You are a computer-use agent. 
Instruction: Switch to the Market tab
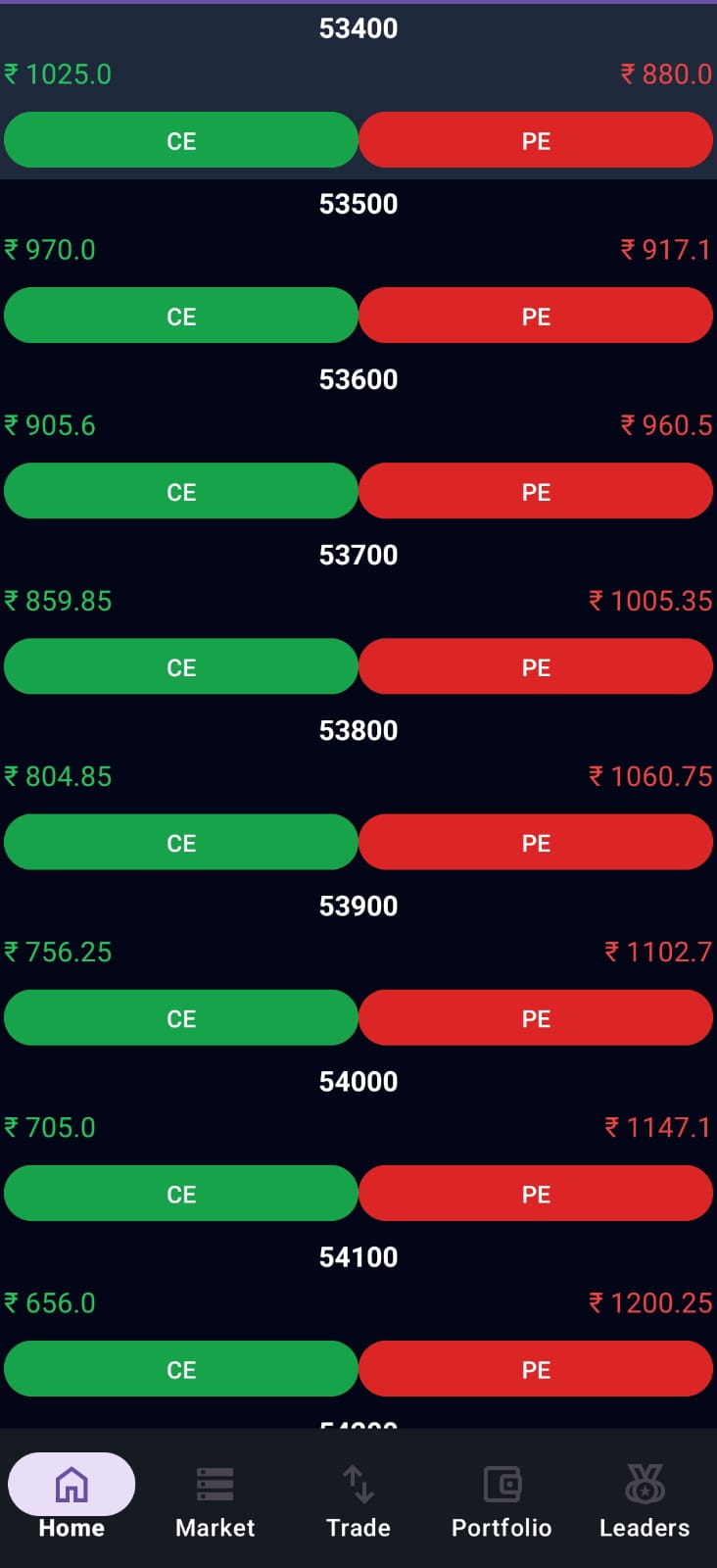point(215,1501)
